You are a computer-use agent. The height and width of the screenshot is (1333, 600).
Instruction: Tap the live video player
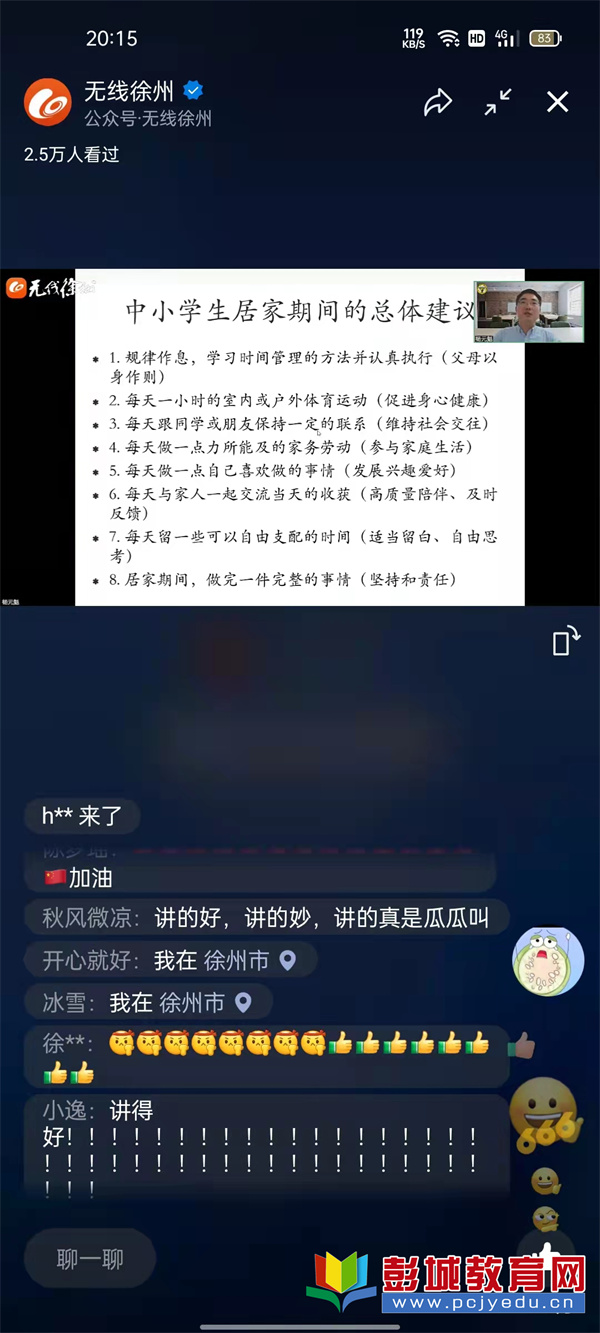300,437
